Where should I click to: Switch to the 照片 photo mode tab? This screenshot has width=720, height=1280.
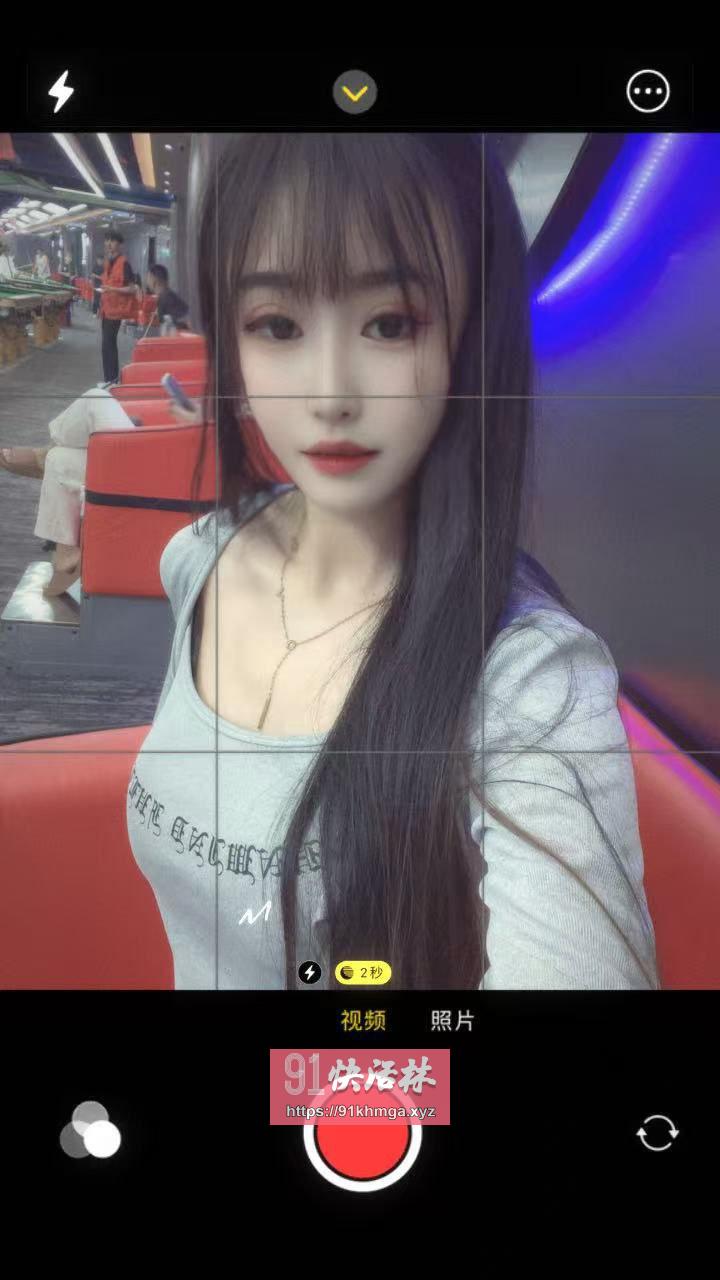[452, 1021]
